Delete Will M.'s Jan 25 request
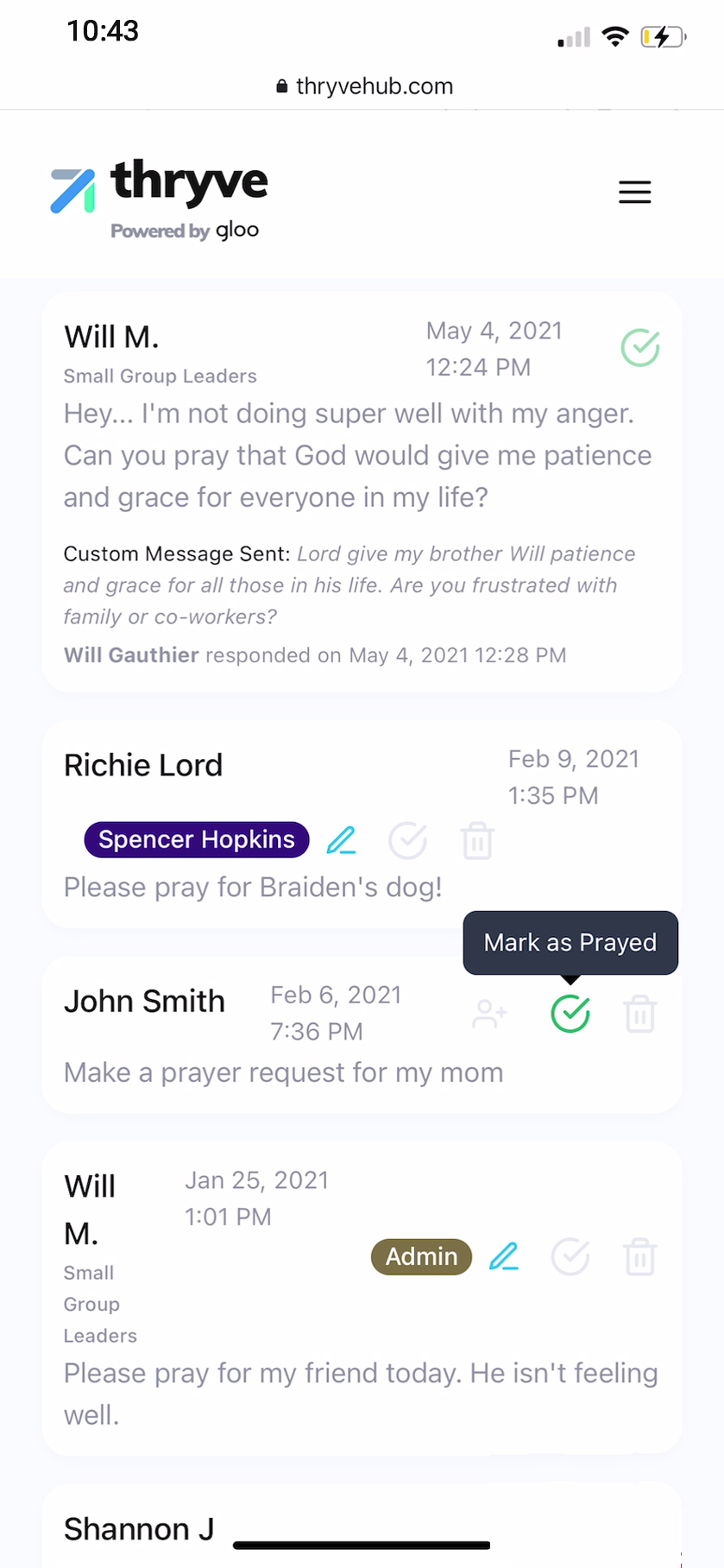 640,1256
